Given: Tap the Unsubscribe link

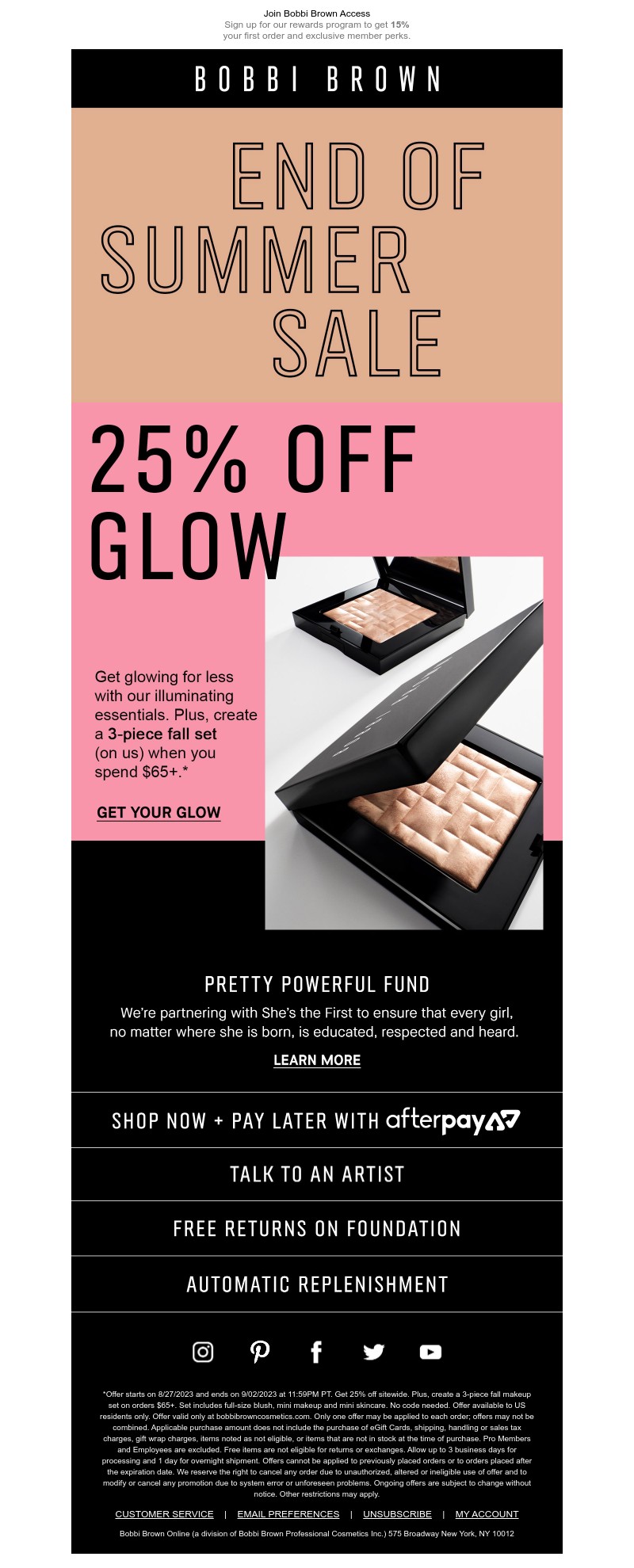Looking at the screenshot, I should 397,1514.
